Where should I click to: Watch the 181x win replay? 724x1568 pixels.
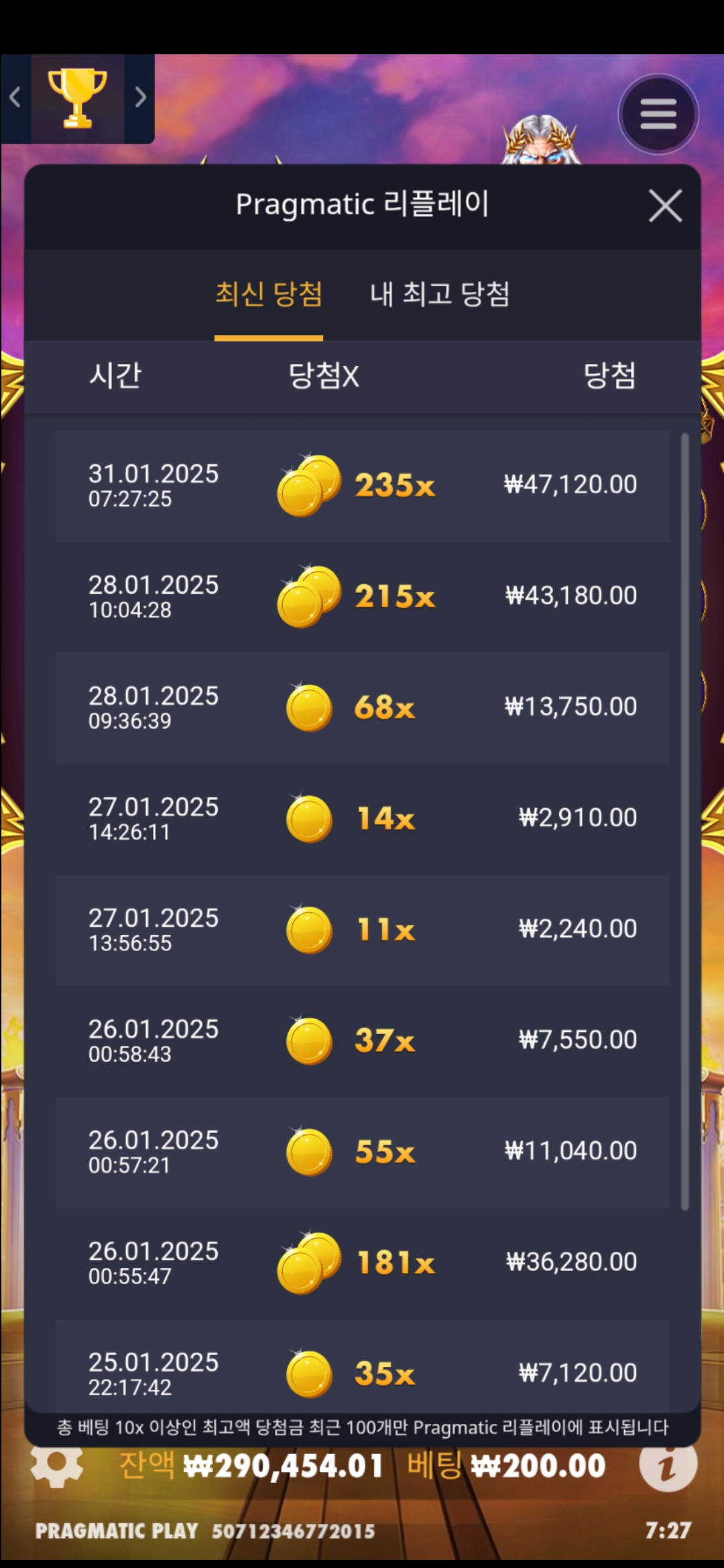tap(362, 1263)
